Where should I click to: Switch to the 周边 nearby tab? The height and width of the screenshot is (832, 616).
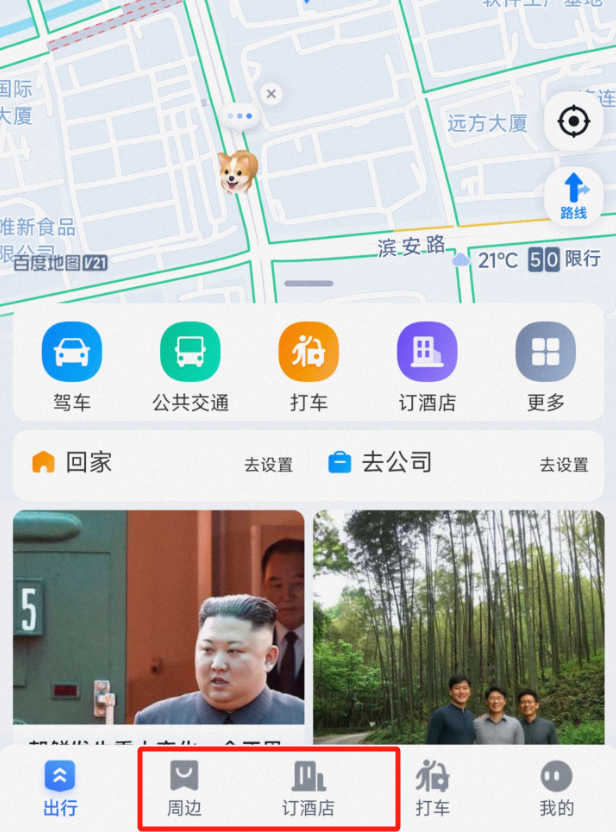click(184, 789)
